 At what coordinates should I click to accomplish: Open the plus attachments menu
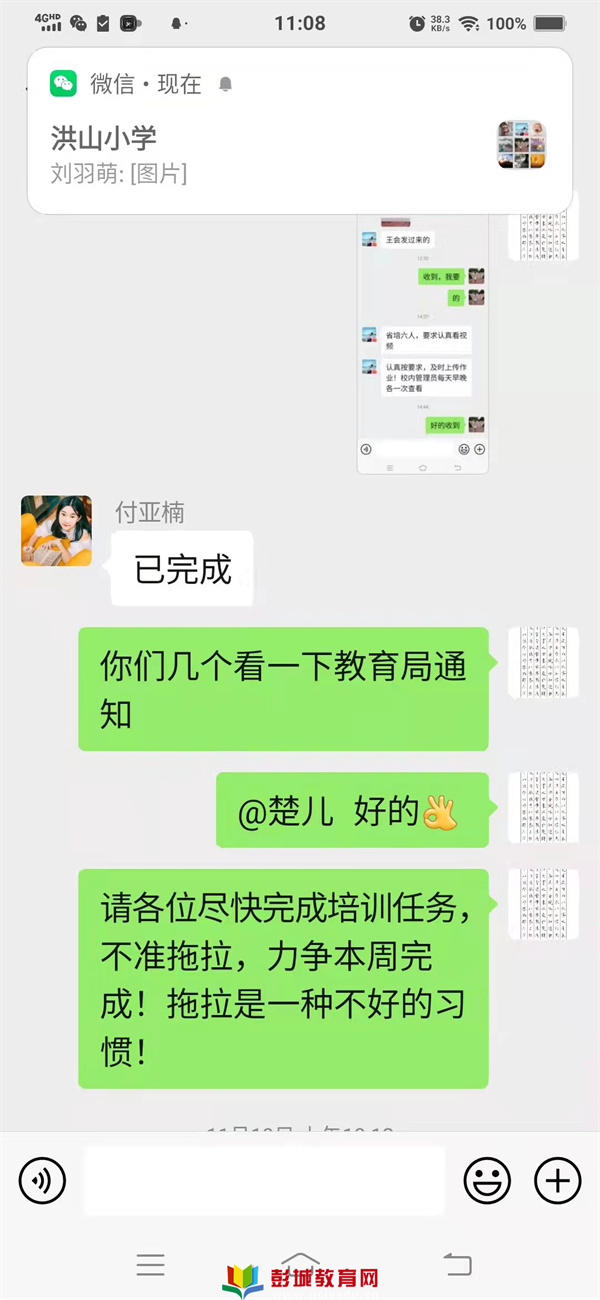pos(557,1181)
